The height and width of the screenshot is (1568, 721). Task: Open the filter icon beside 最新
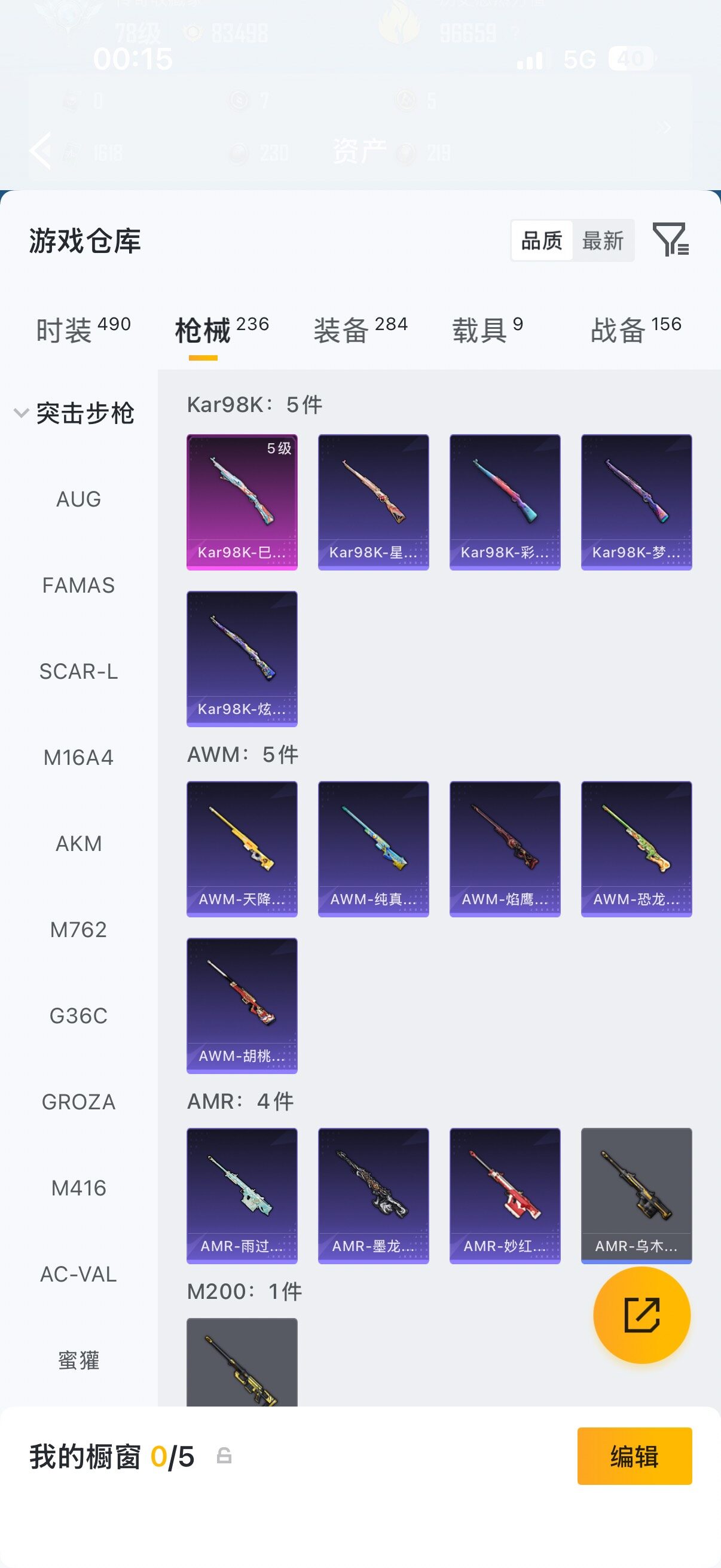coord(671,239)
